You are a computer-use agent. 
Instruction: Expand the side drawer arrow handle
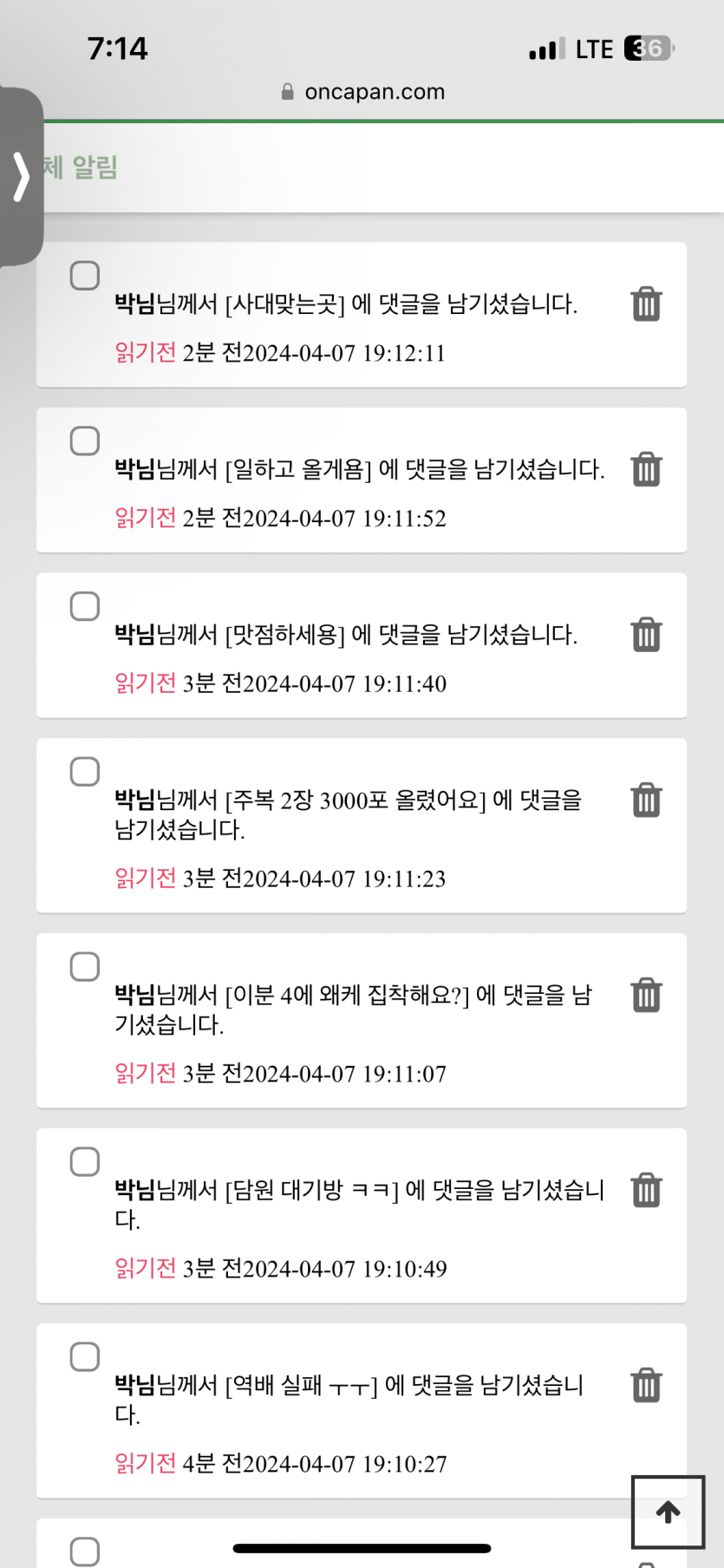click(21, 176)
